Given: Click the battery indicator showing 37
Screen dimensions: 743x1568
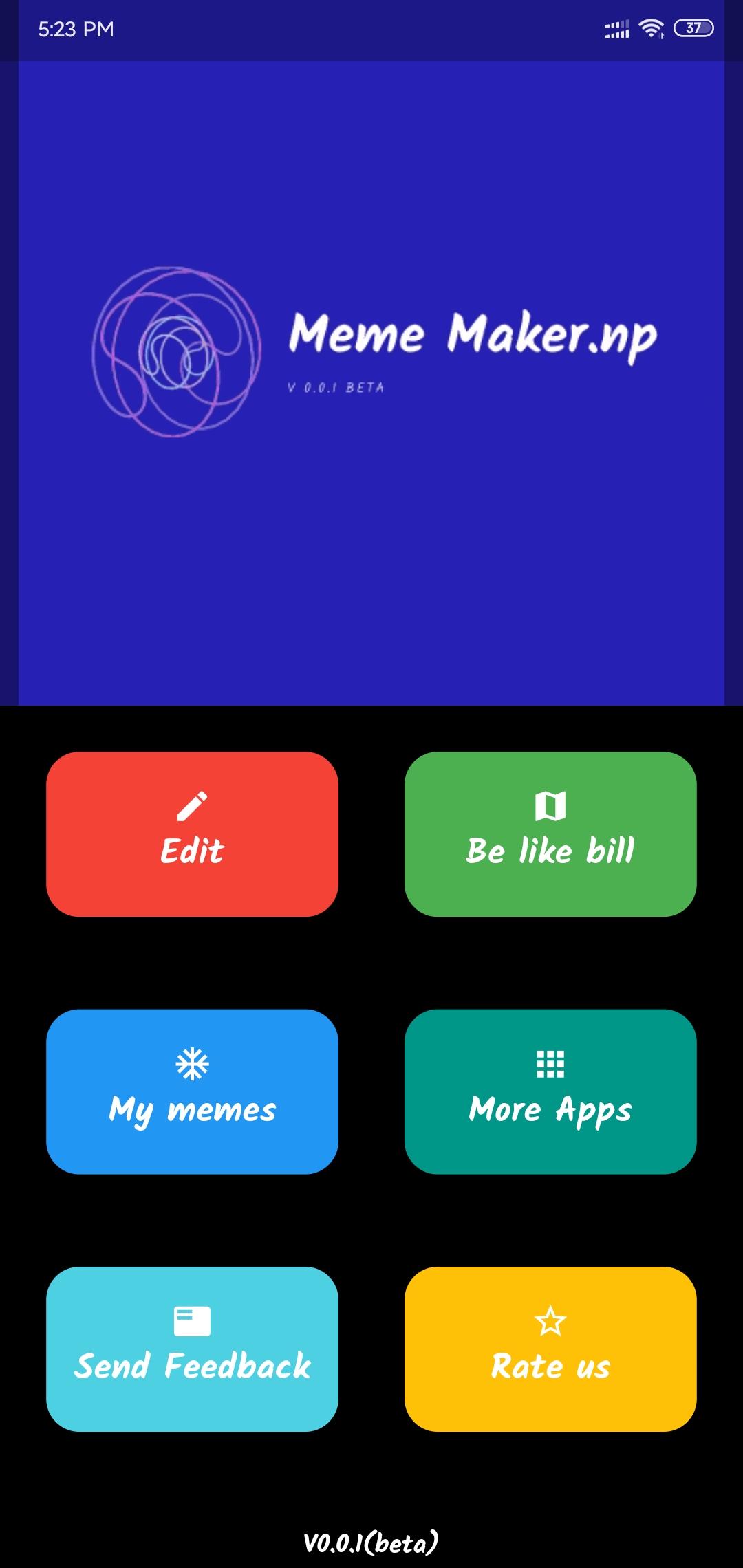Looking at the screenshot, I should [691, 29].
